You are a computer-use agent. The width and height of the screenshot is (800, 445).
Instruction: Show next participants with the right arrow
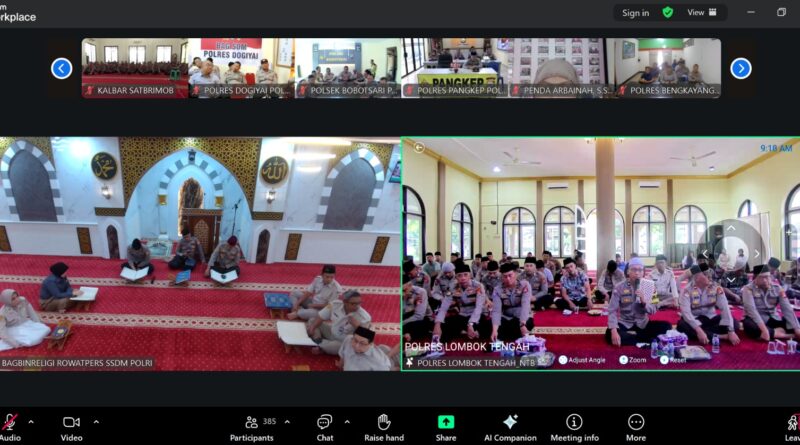(x=741, y=68)
